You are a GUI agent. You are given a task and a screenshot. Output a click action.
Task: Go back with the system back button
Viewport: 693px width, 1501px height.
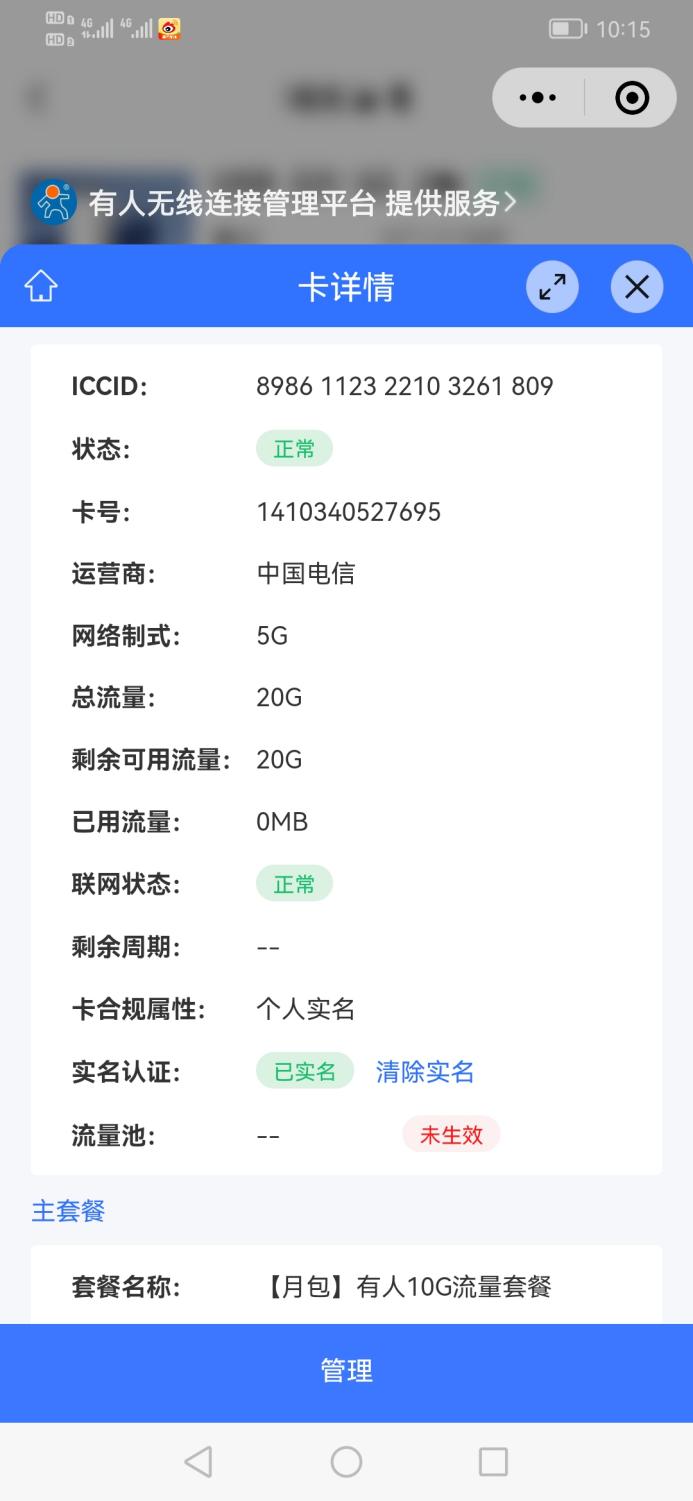tap(198, 1462)
